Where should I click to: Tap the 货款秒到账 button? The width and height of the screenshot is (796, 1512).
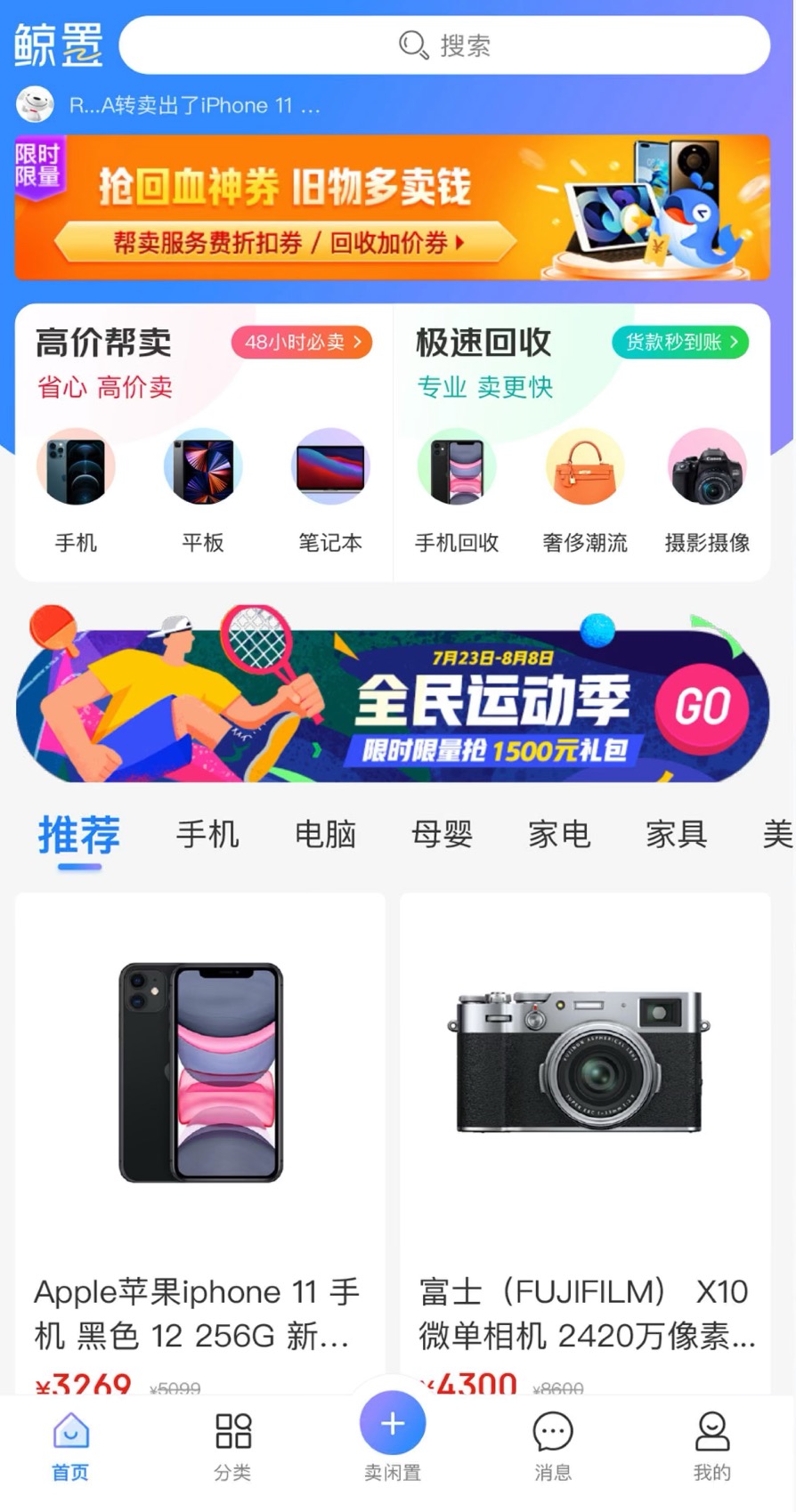[680, 343]
